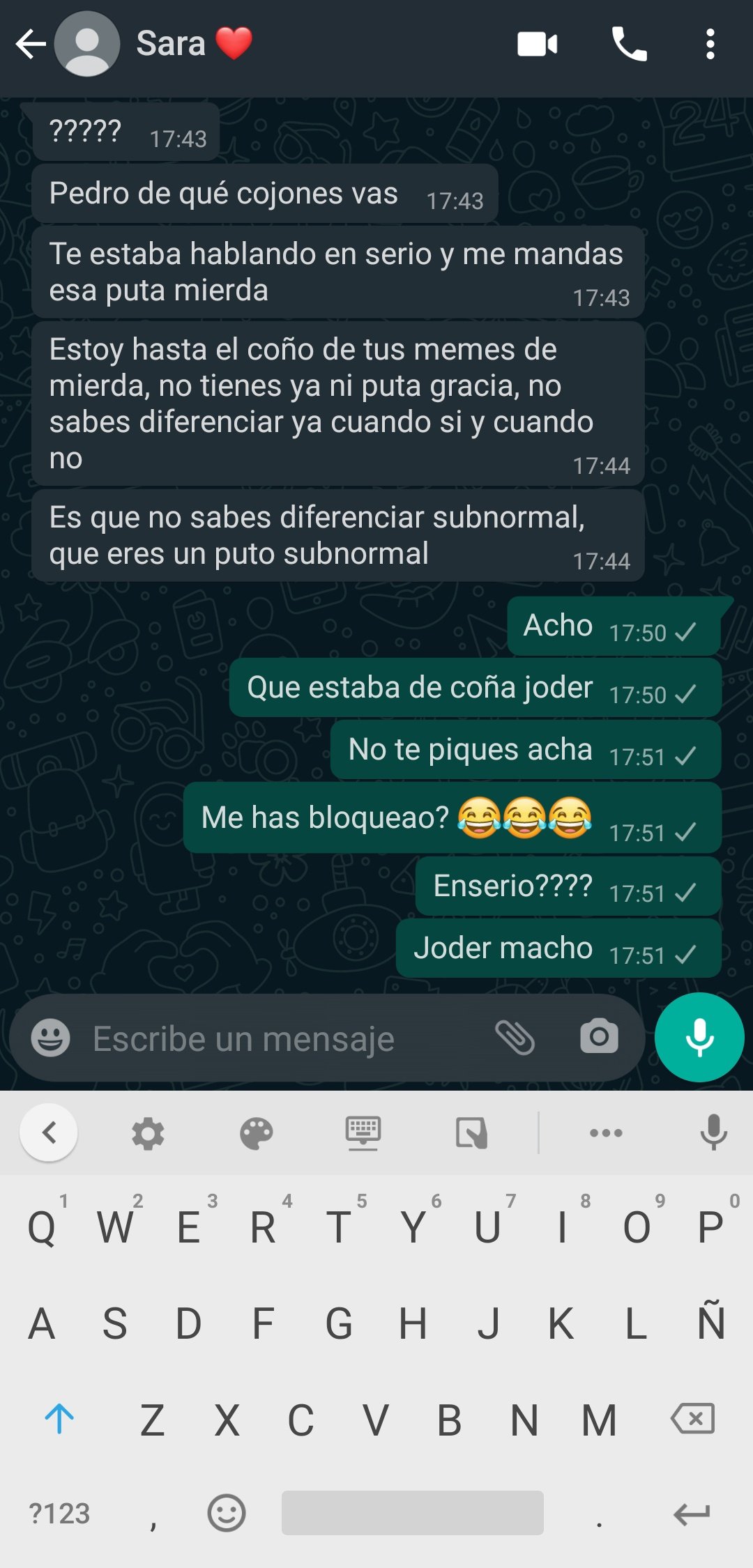Open keyboard theme palette

tap(256, 1134)
